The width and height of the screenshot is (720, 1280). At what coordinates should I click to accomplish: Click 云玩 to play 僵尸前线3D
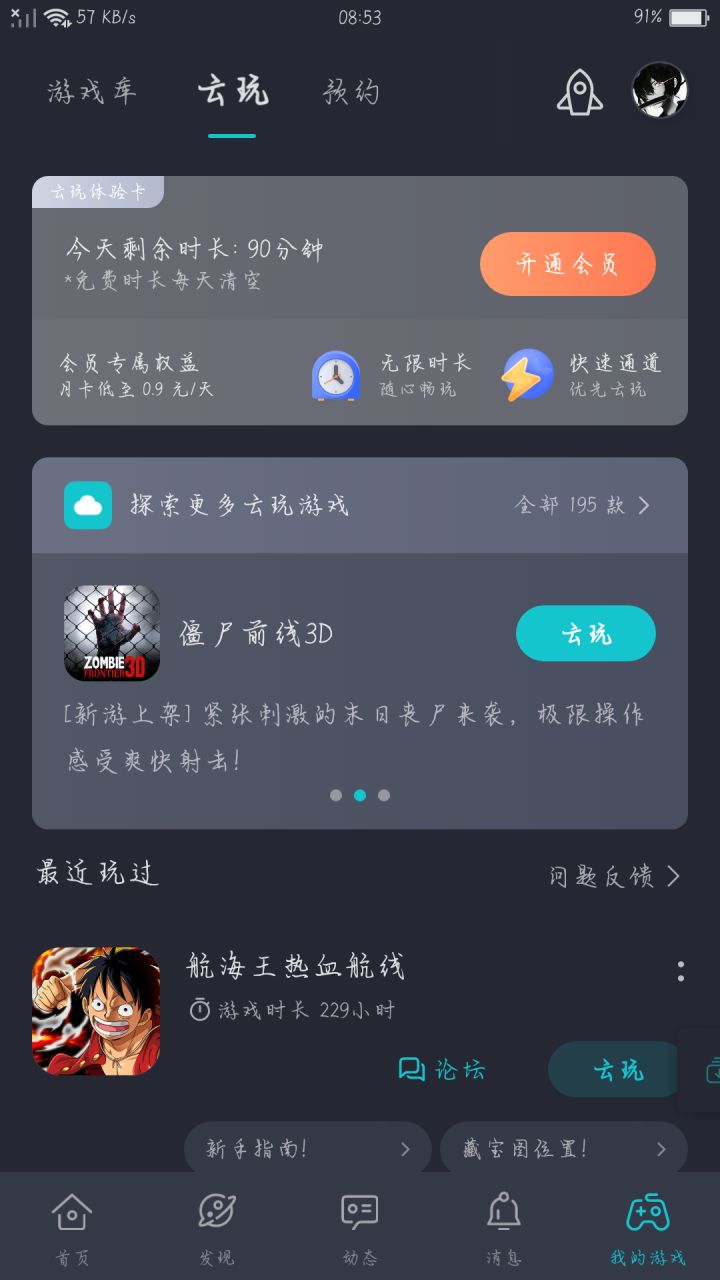tap(586, 633)
